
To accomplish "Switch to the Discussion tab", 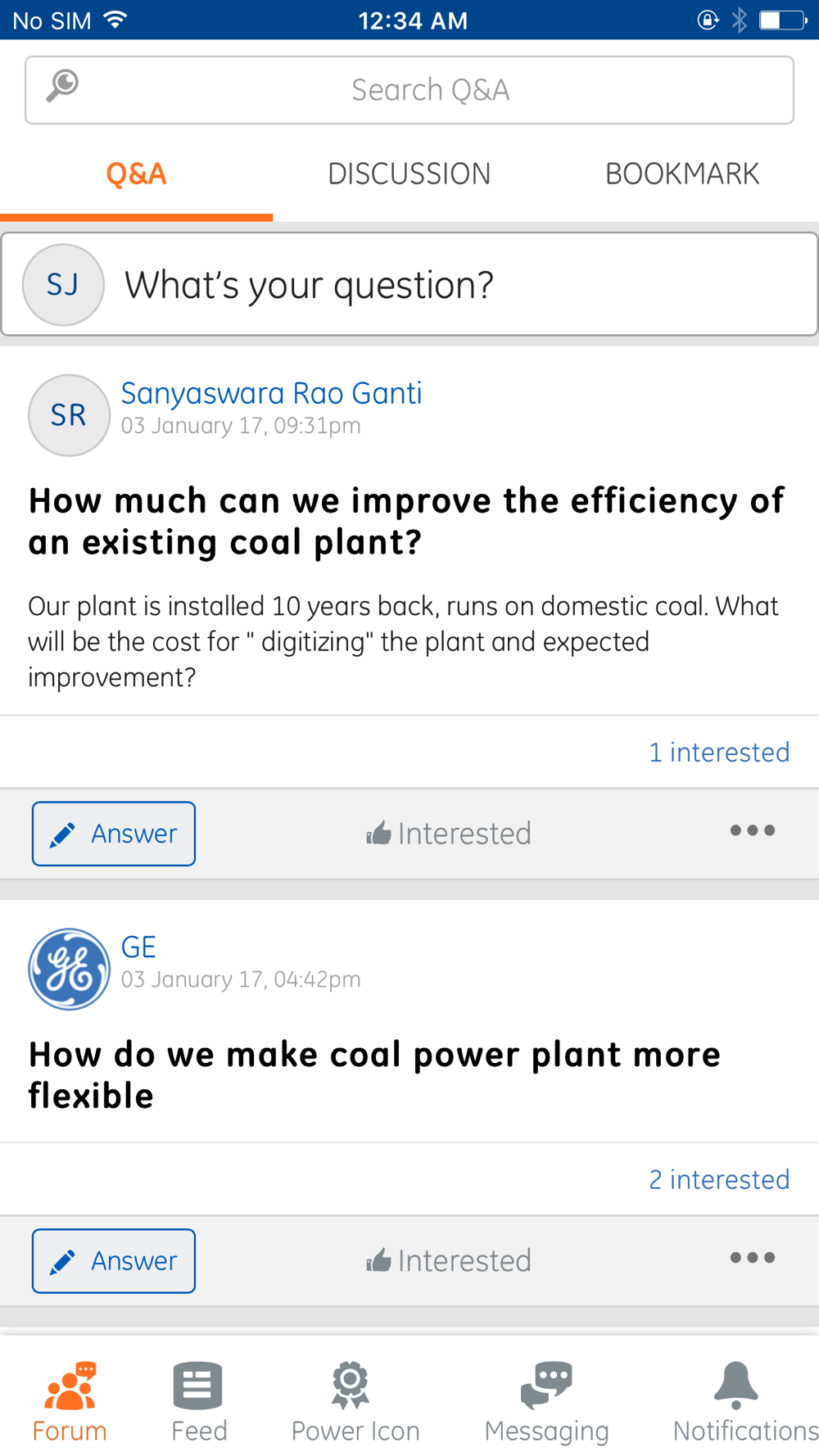I will 409,174.
